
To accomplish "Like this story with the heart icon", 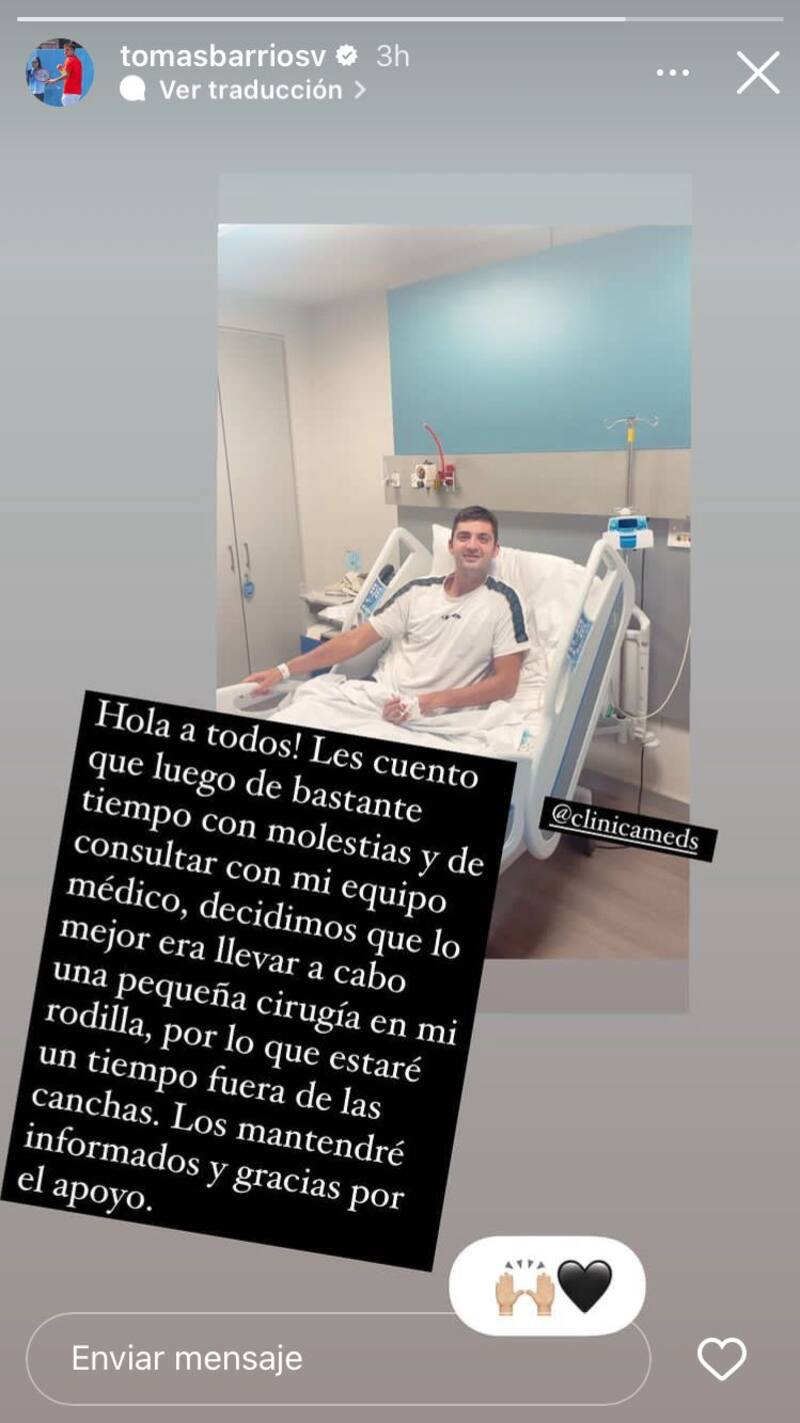I will point(721,1358).
